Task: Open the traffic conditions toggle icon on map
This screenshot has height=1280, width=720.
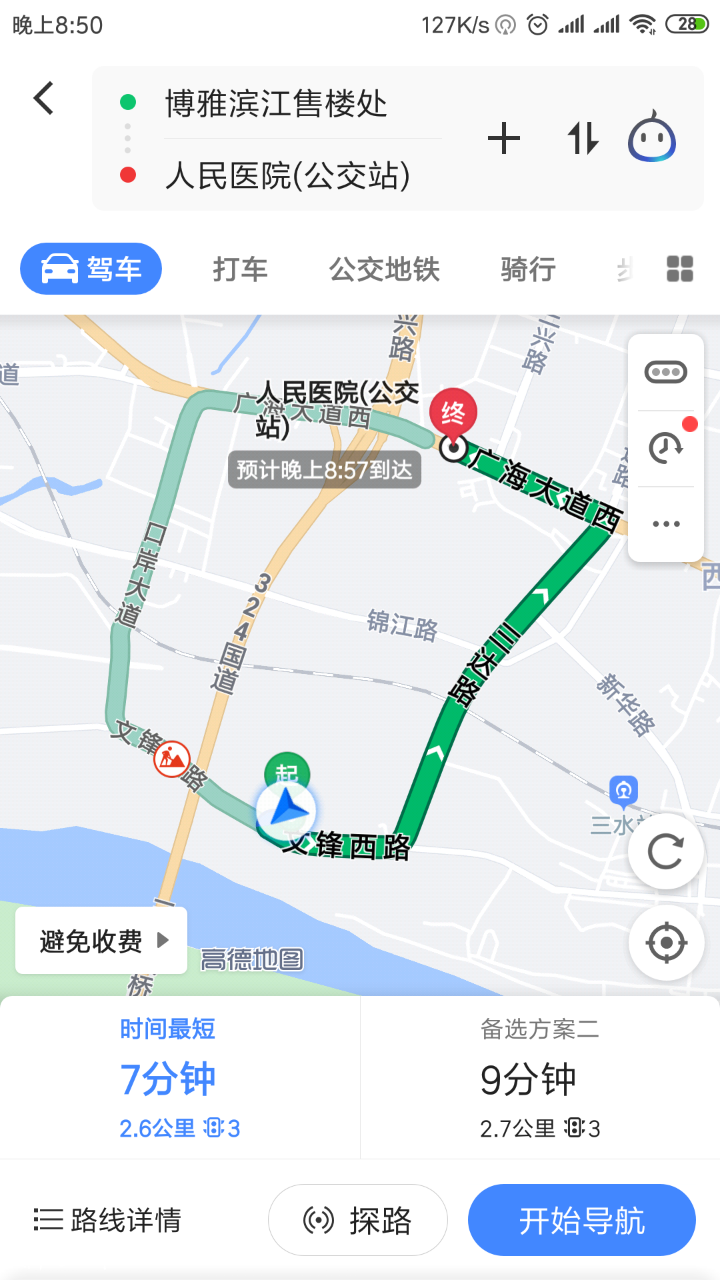Action: 665,370
